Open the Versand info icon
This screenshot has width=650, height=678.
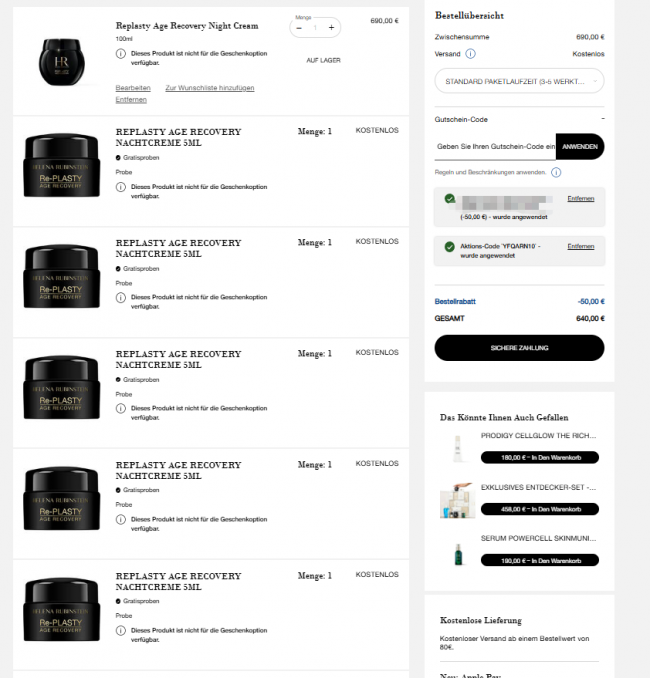(470, 54)
